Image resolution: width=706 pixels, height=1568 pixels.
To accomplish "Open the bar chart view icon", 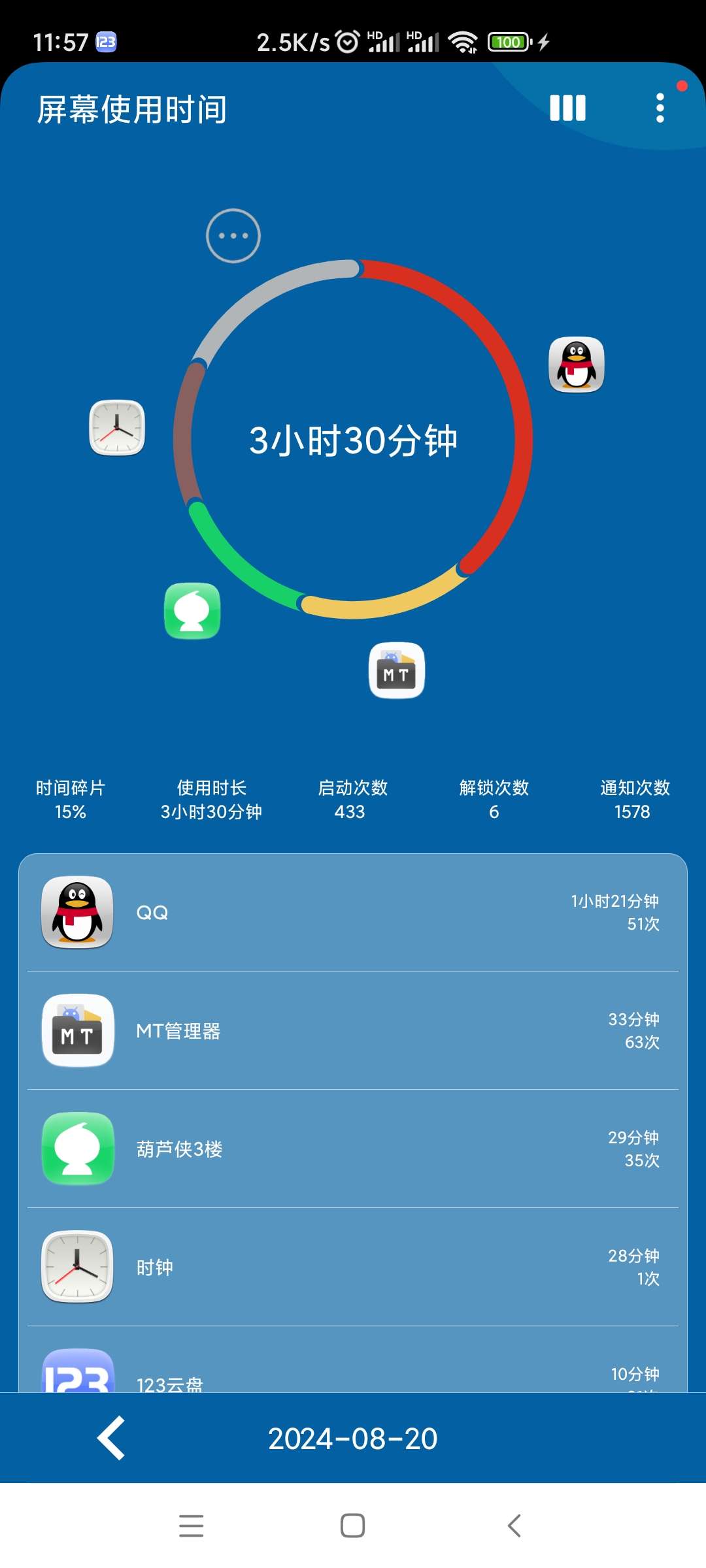I will tap(567, 108).
